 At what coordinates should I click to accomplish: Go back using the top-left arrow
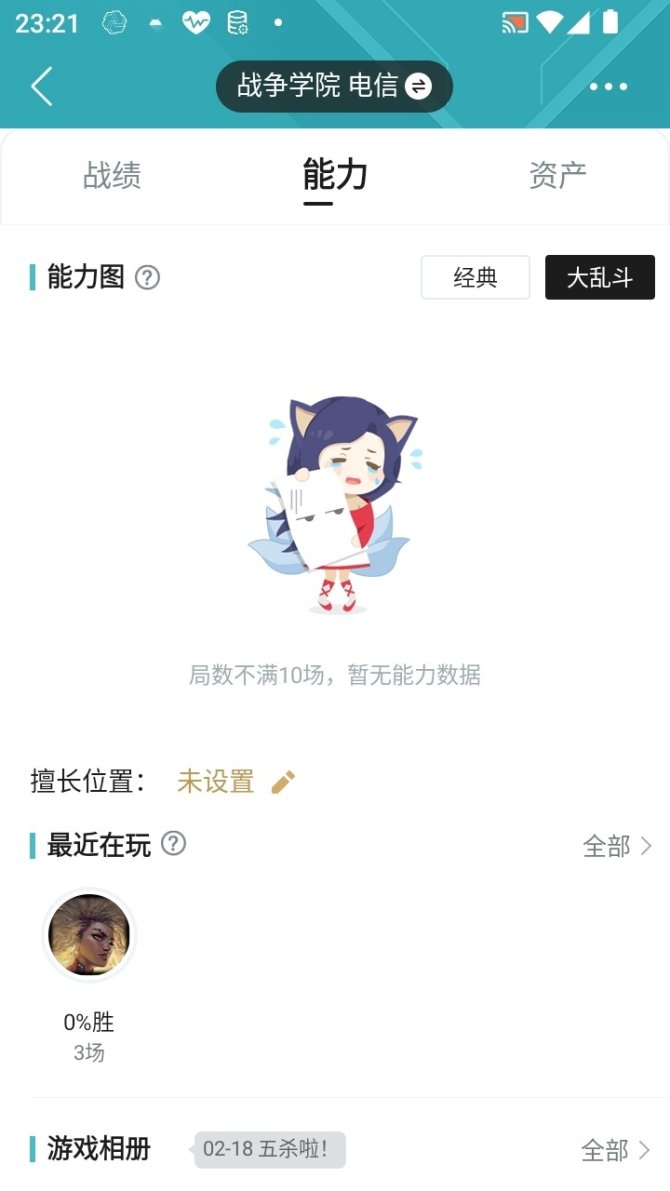click(41, 87)
